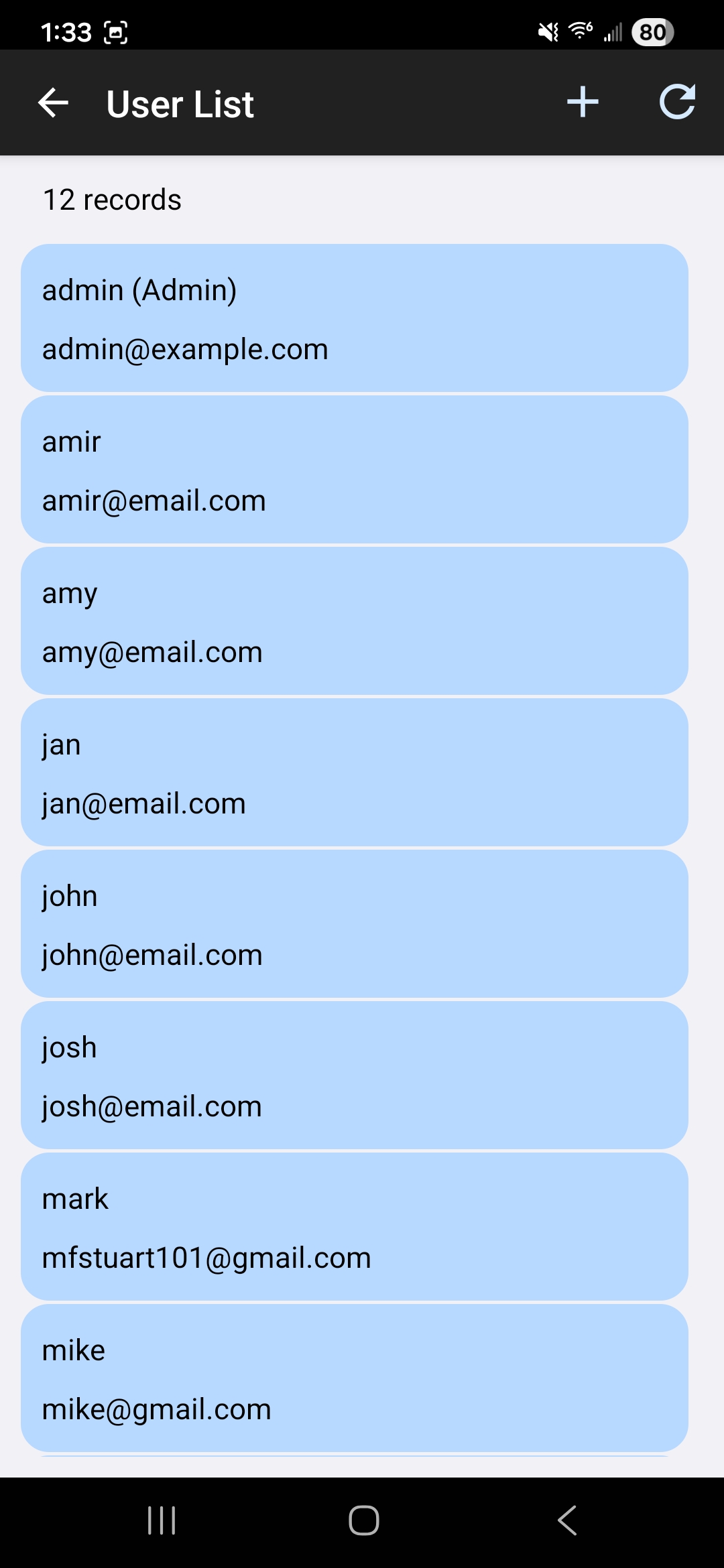Screen dimensions: 724x1568
Task: Open recent apps from navigation bar
Action: coord(161,1520)
